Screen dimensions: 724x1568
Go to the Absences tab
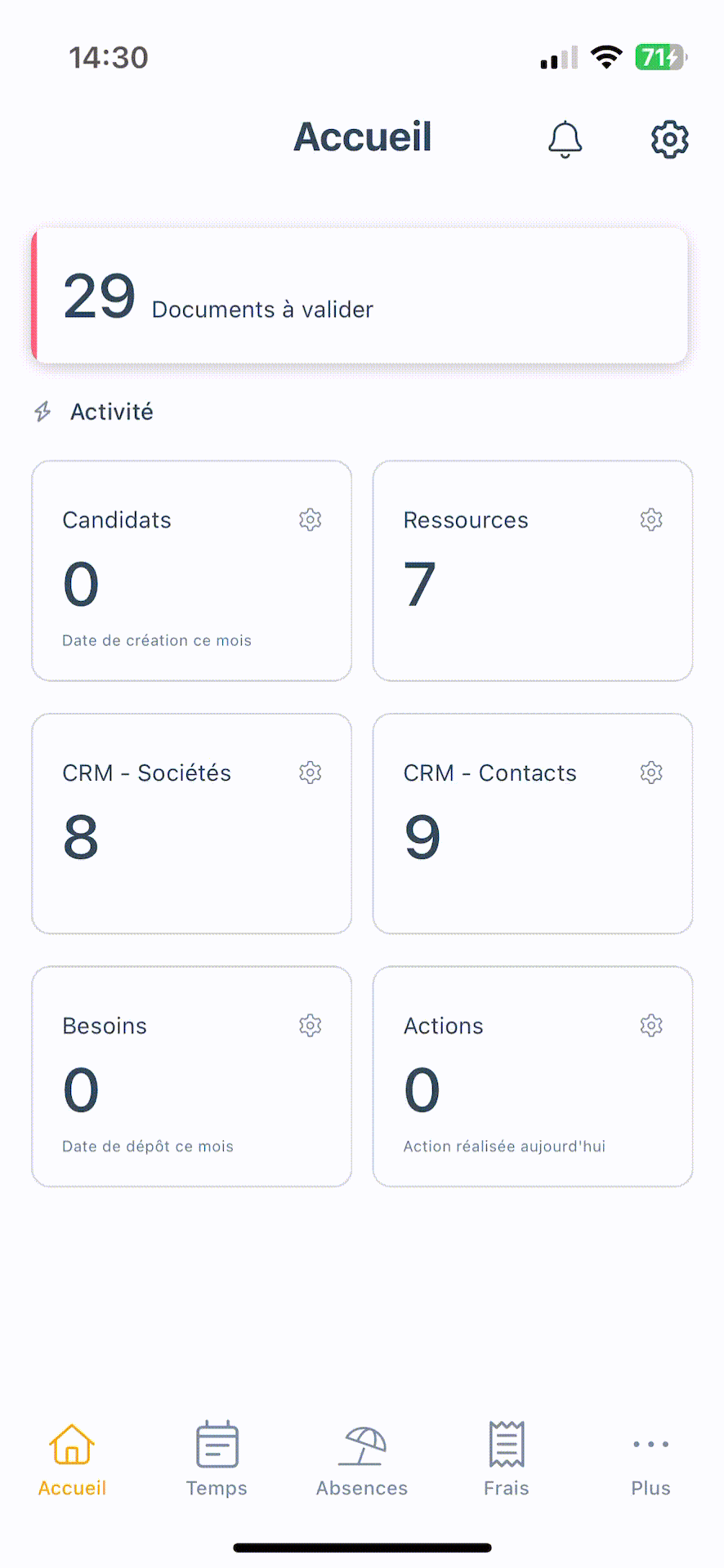[362, 1459]
